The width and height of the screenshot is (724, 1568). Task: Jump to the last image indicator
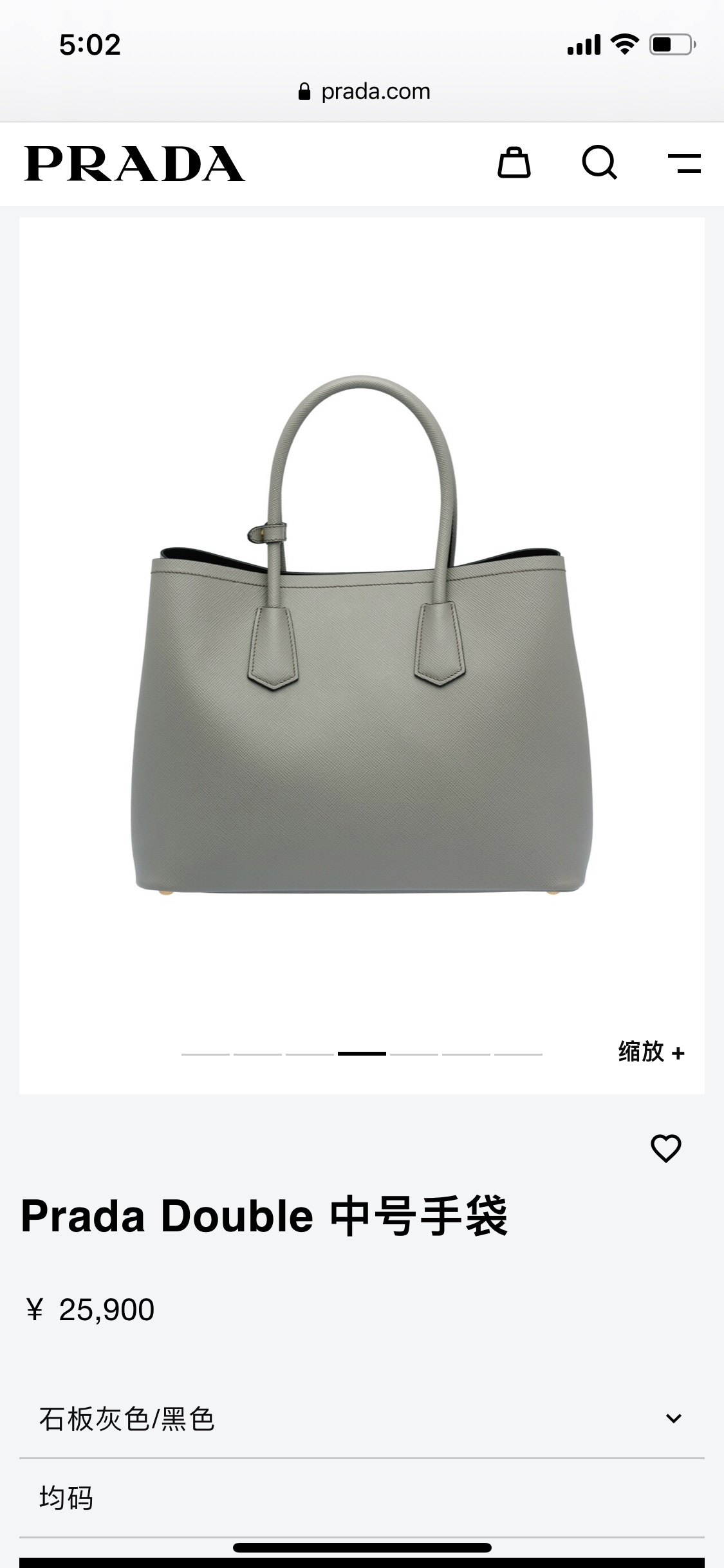coord(518,1054)
